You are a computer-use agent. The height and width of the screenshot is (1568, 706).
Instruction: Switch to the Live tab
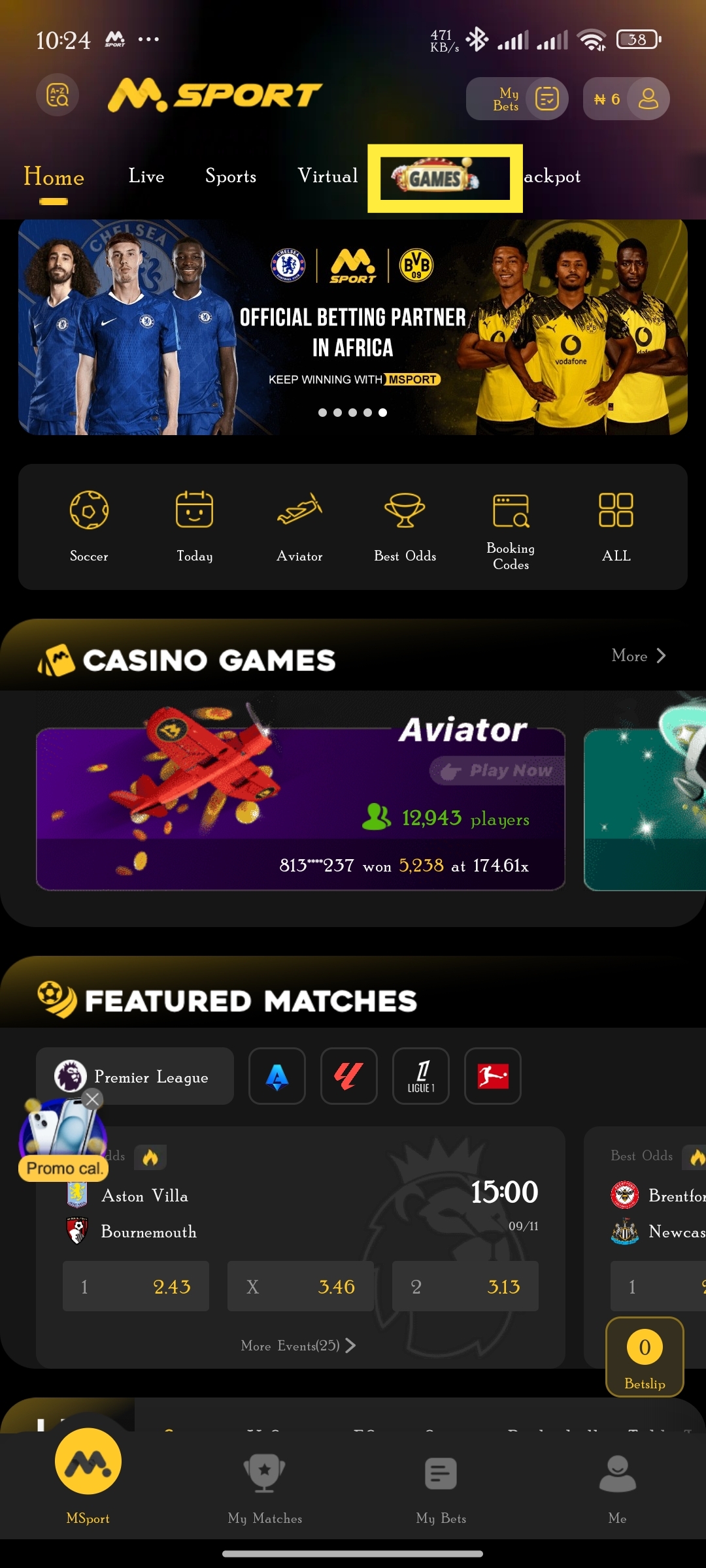pos(146,176)
